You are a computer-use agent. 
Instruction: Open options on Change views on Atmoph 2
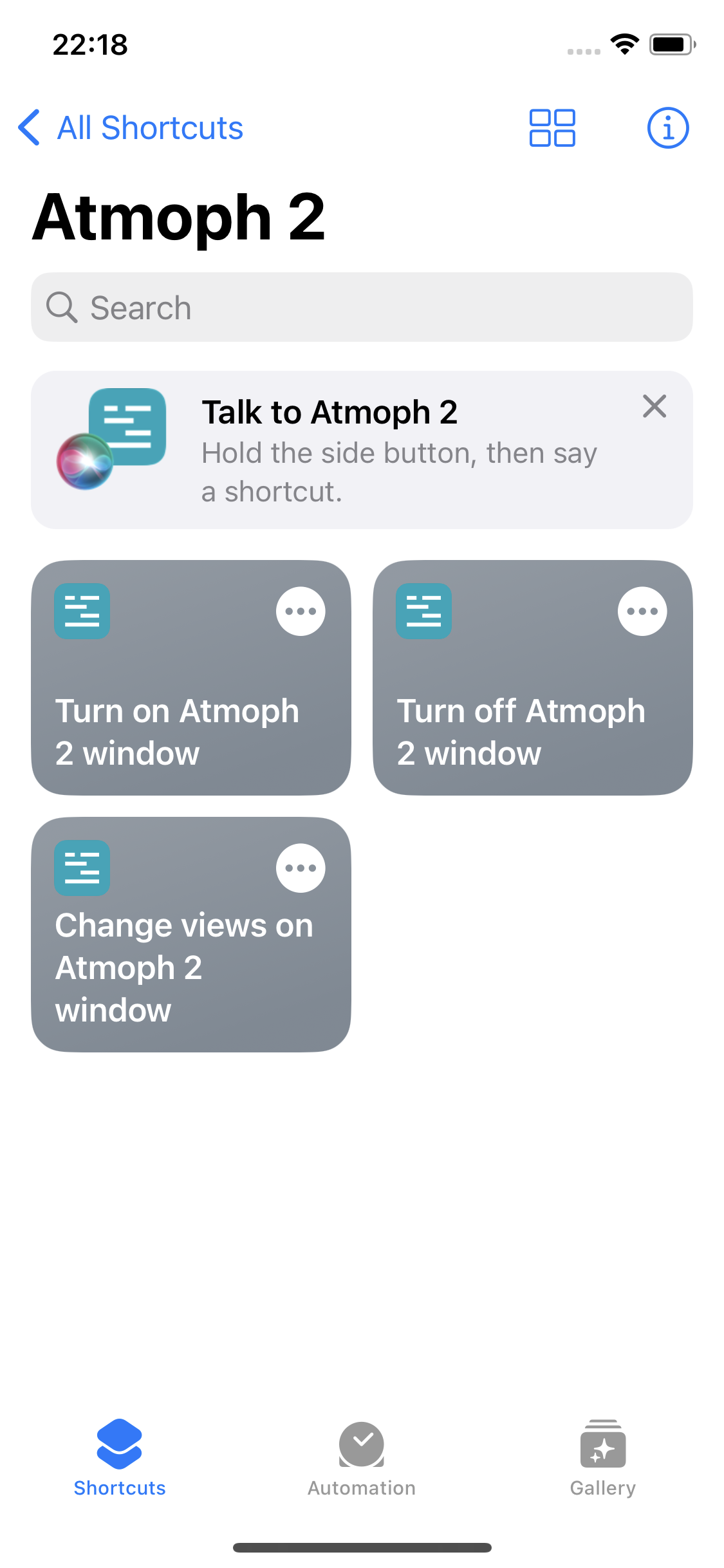(301, 867)
